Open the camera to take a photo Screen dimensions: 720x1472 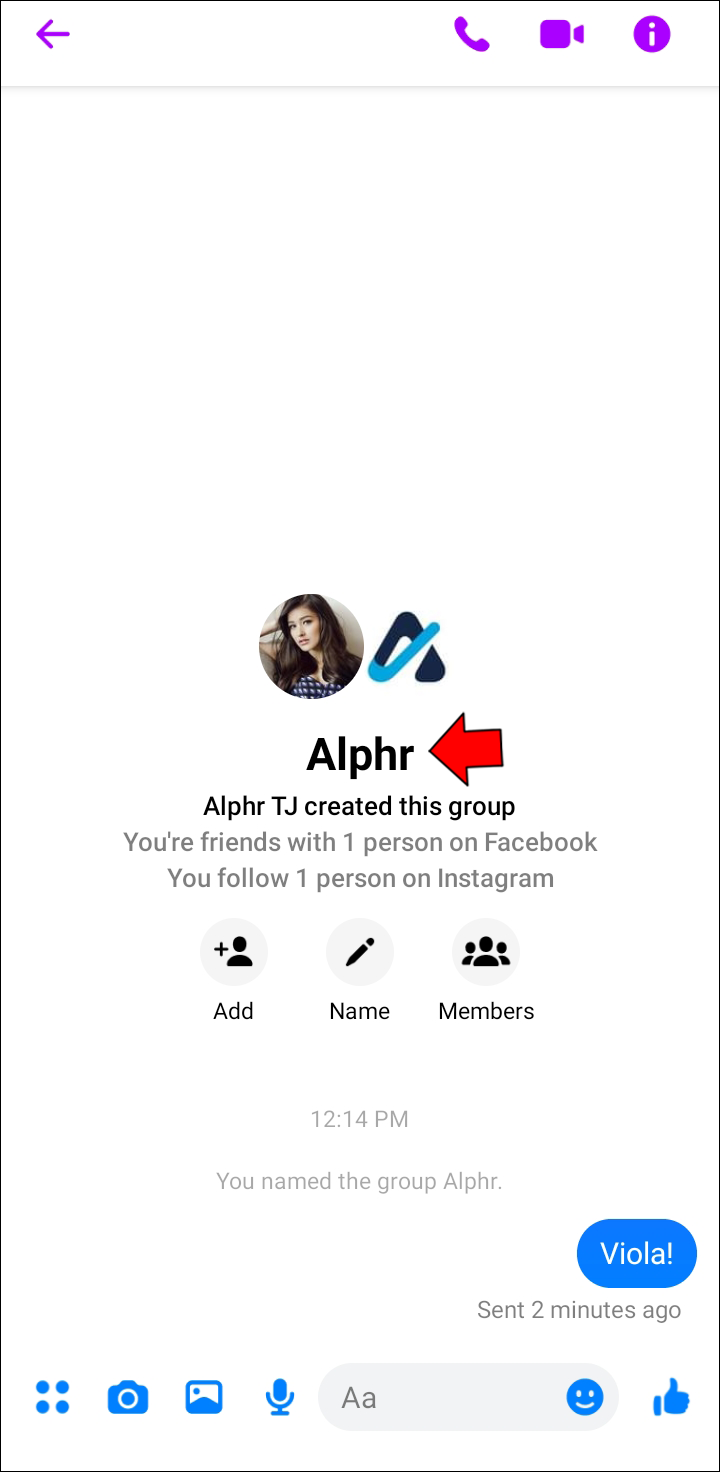pyautogui.click(x=128, y=1397)
